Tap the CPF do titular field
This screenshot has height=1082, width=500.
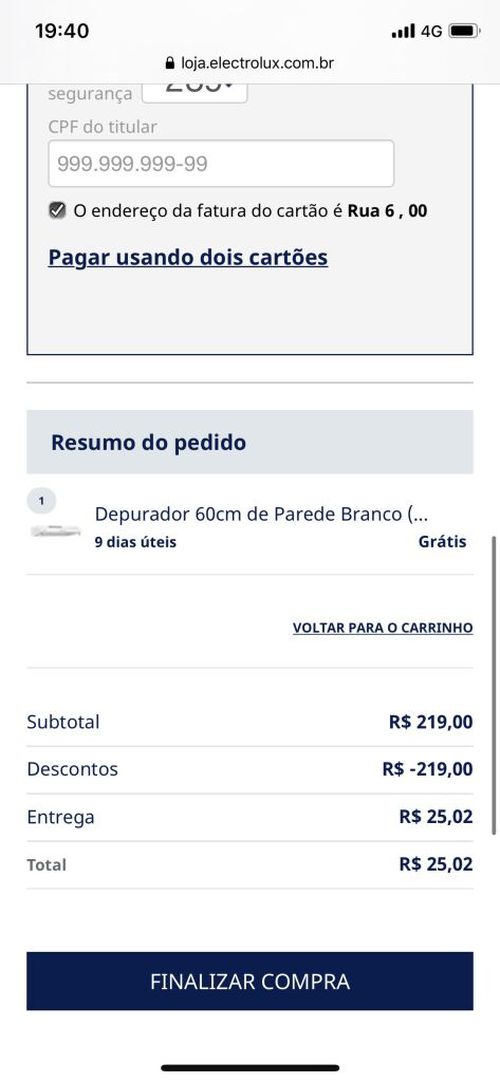[x=221, y=164]
